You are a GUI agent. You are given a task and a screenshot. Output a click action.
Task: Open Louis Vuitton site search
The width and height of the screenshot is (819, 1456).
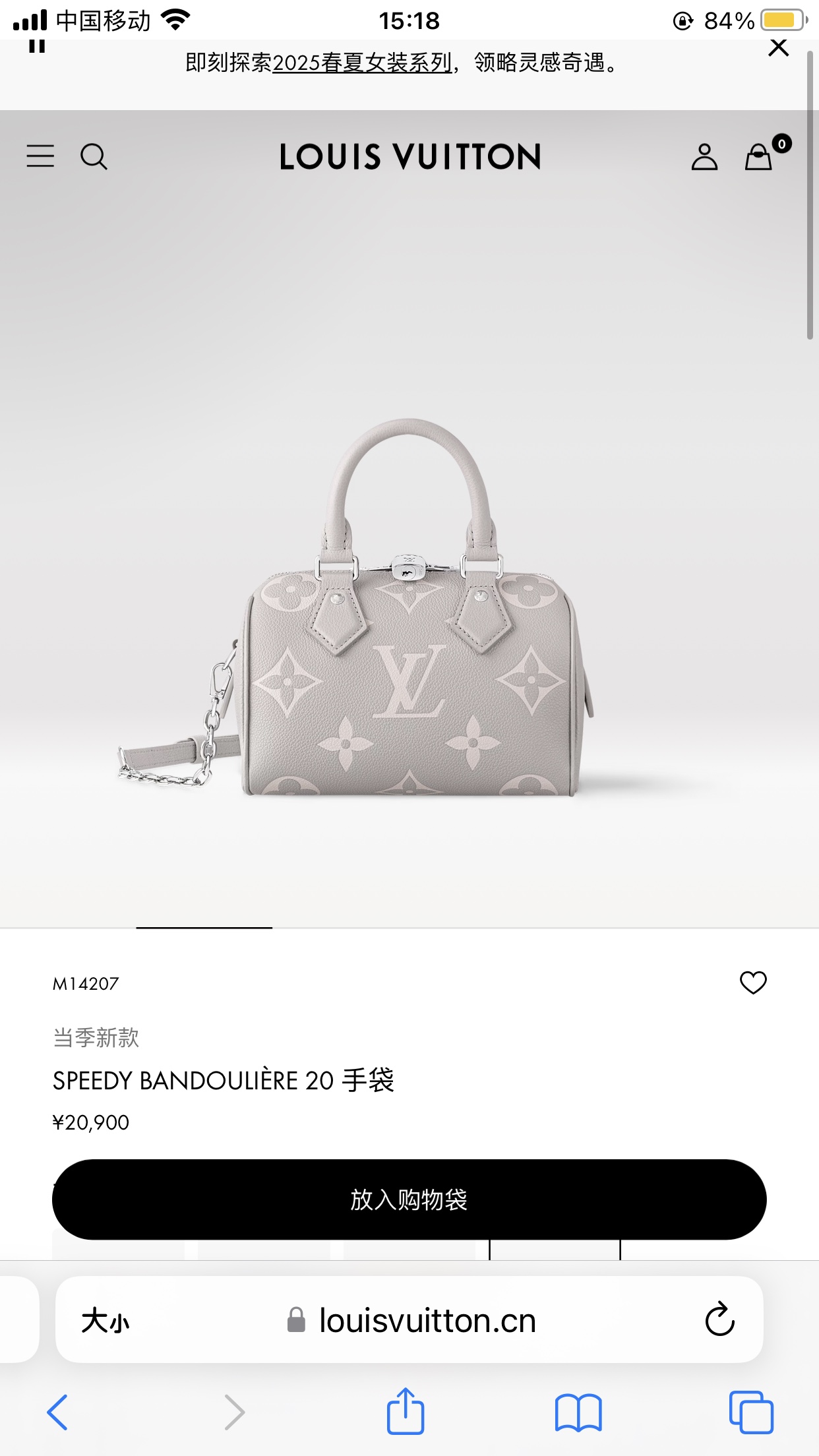point(94,157)
